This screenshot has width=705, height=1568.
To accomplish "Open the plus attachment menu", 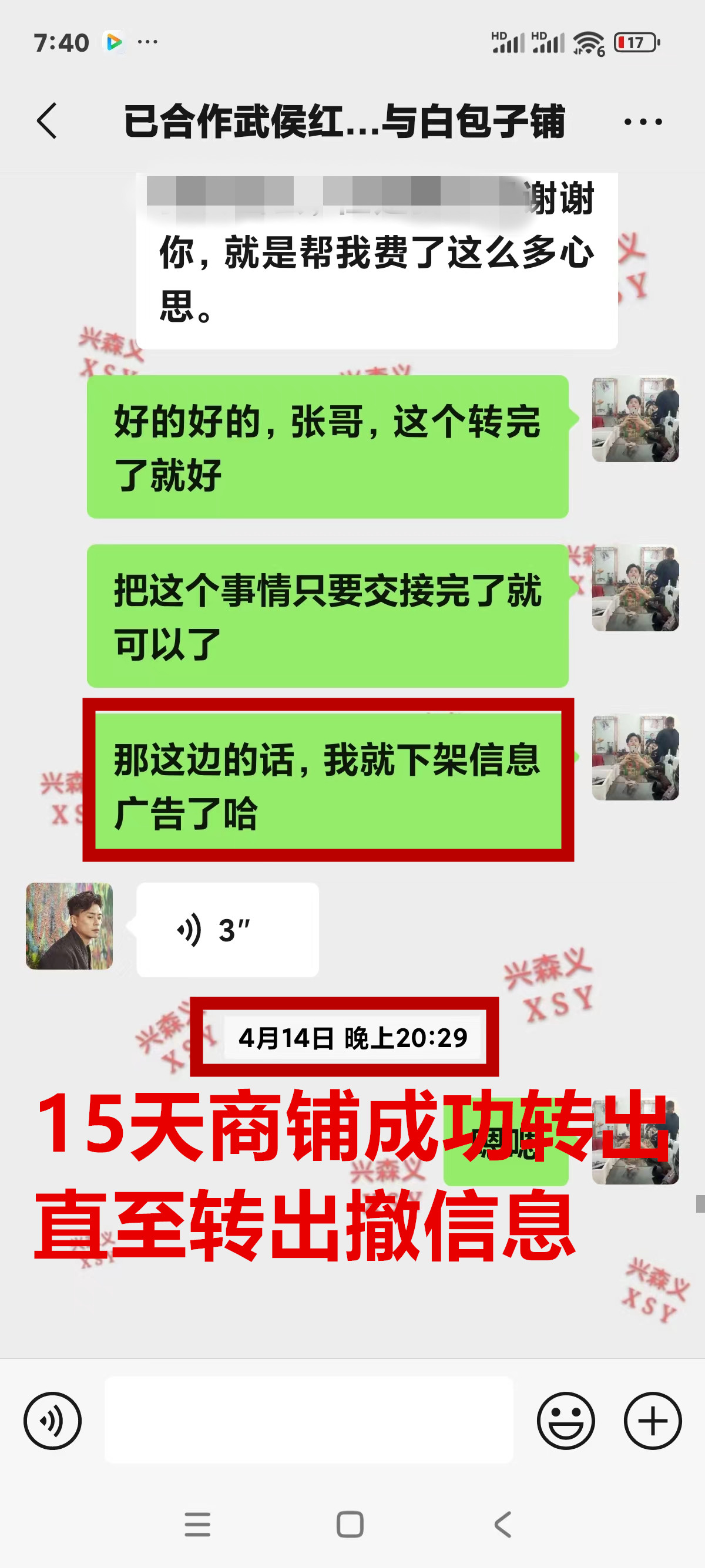I will pos(653,1421).
